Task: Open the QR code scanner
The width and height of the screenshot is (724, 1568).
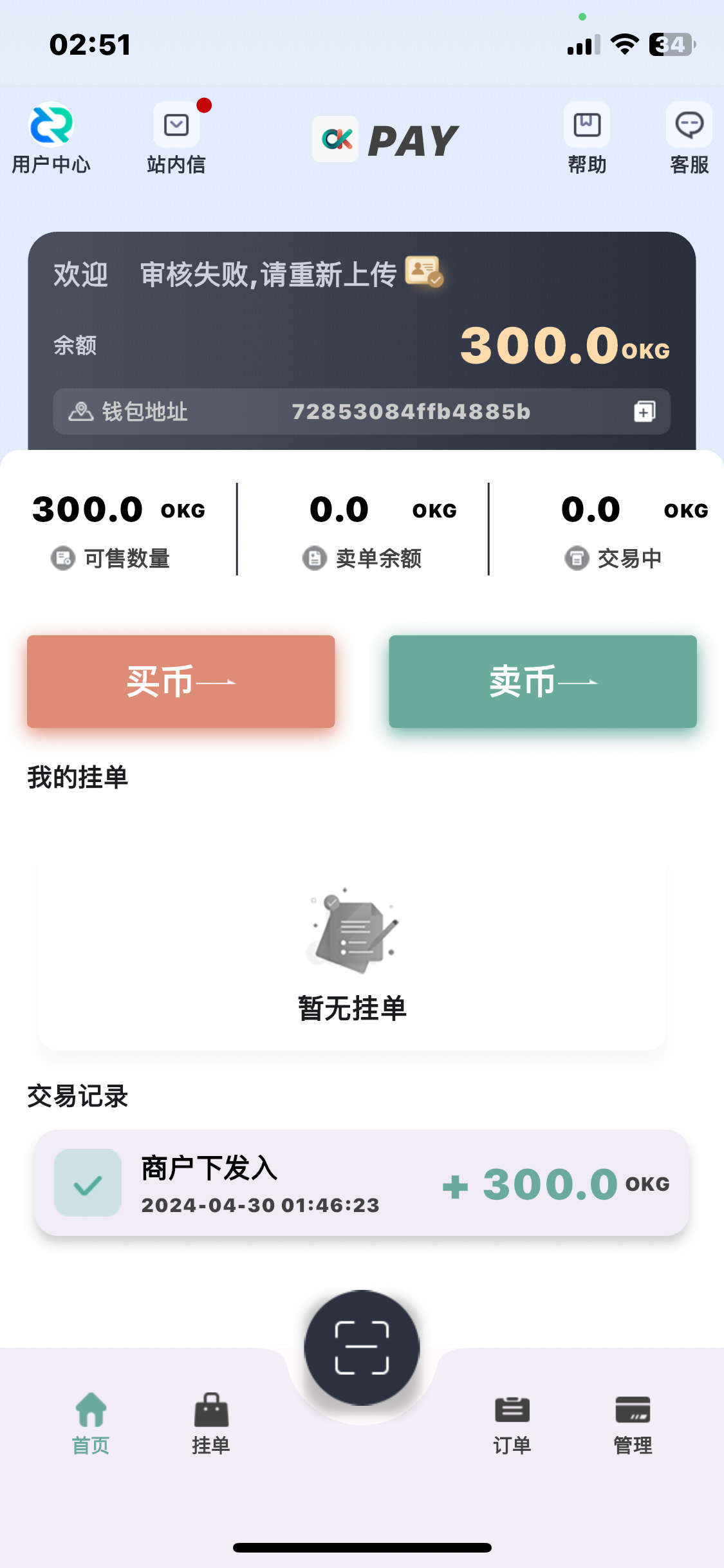Action: point(362,1345)
